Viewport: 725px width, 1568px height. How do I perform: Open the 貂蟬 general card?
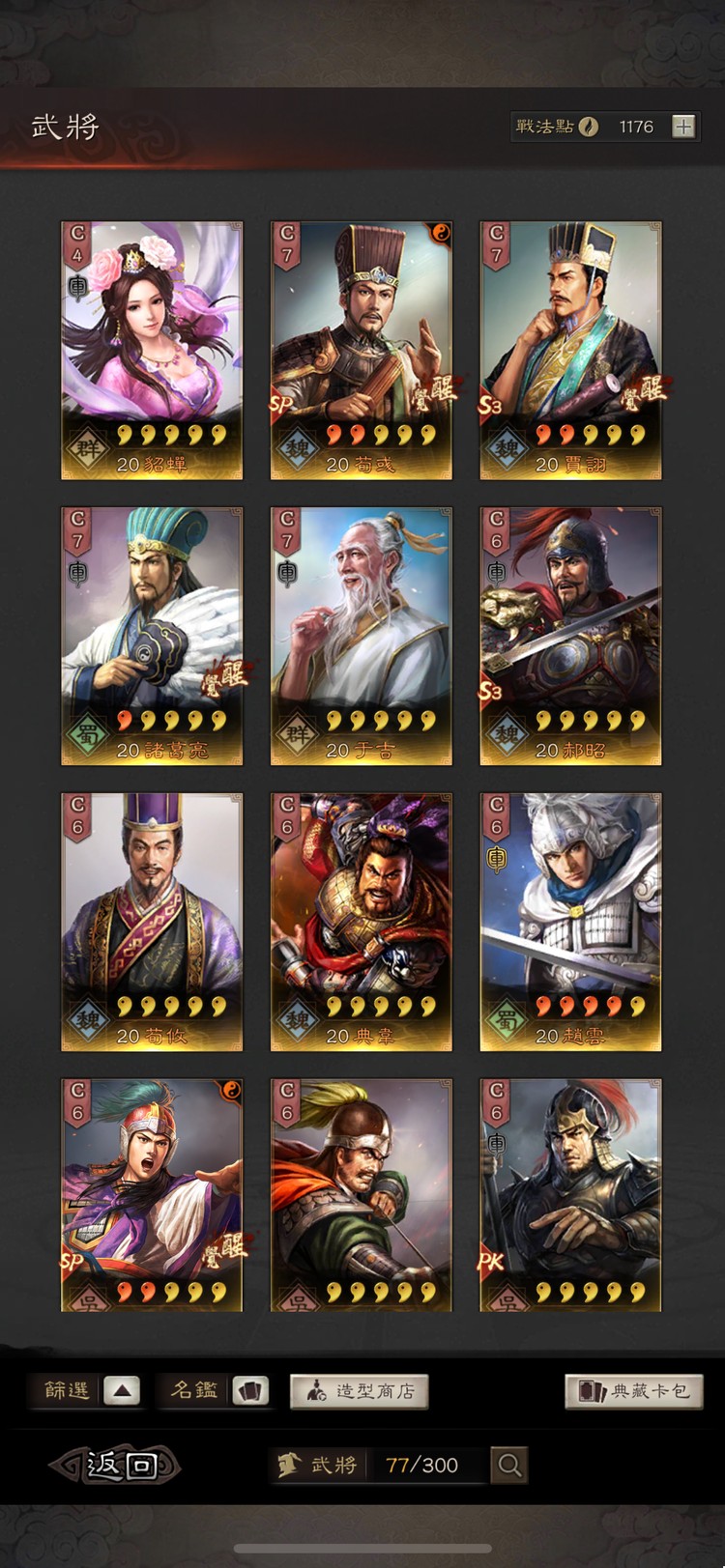[x=152, y=351]
